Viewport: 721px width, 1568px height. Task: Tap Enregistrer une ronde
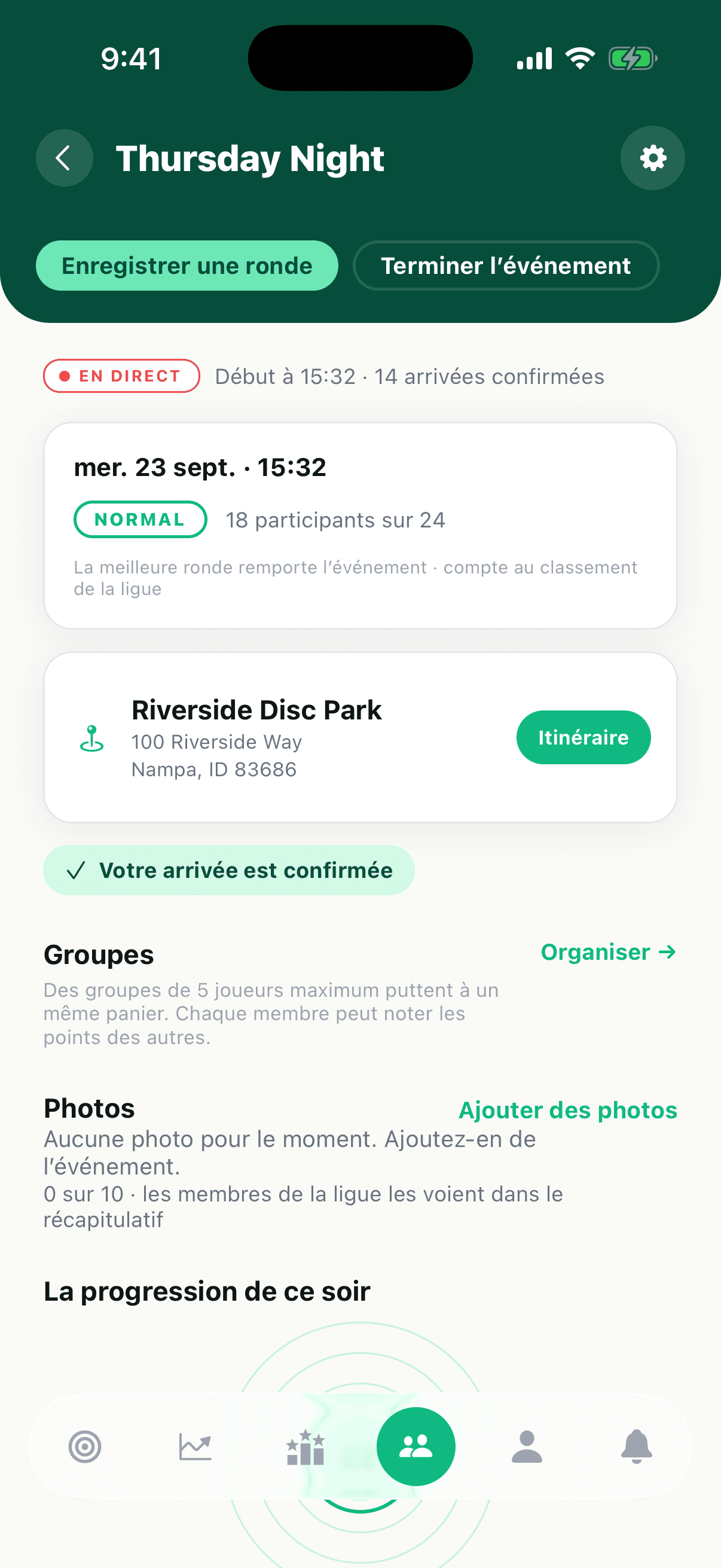pyautogui.click(x=187, y=266)
